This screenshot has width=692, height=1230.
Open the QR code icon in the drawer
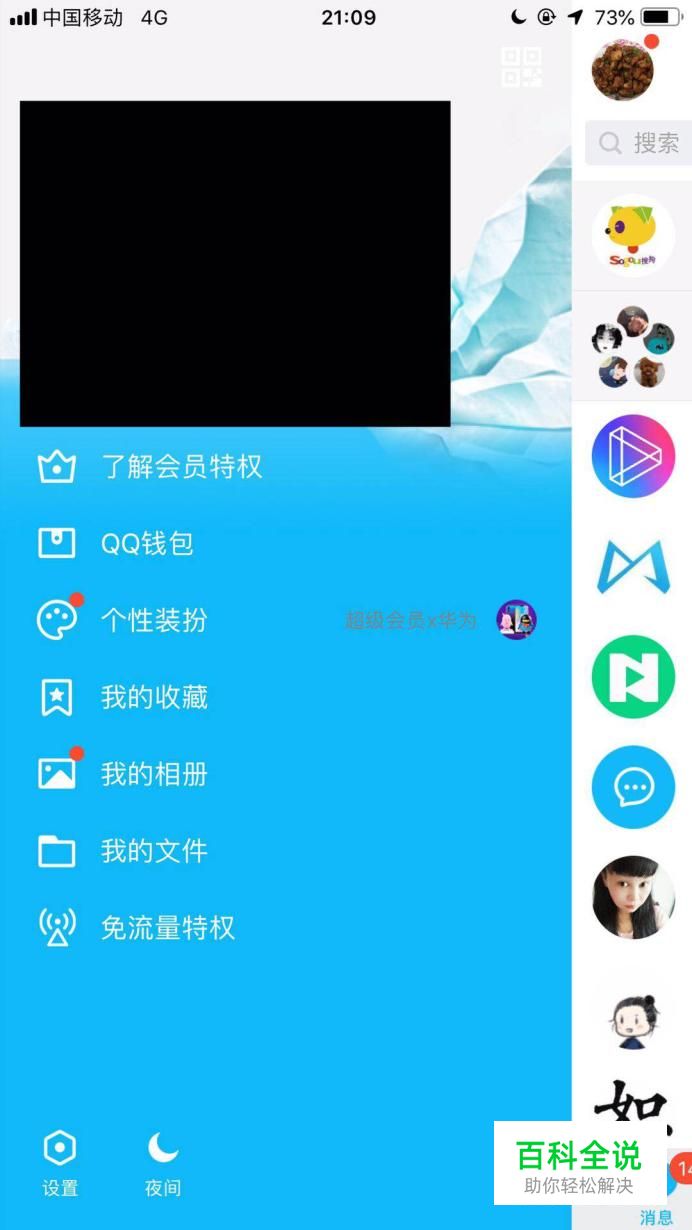pyautogui.click(x=521, y=67)
